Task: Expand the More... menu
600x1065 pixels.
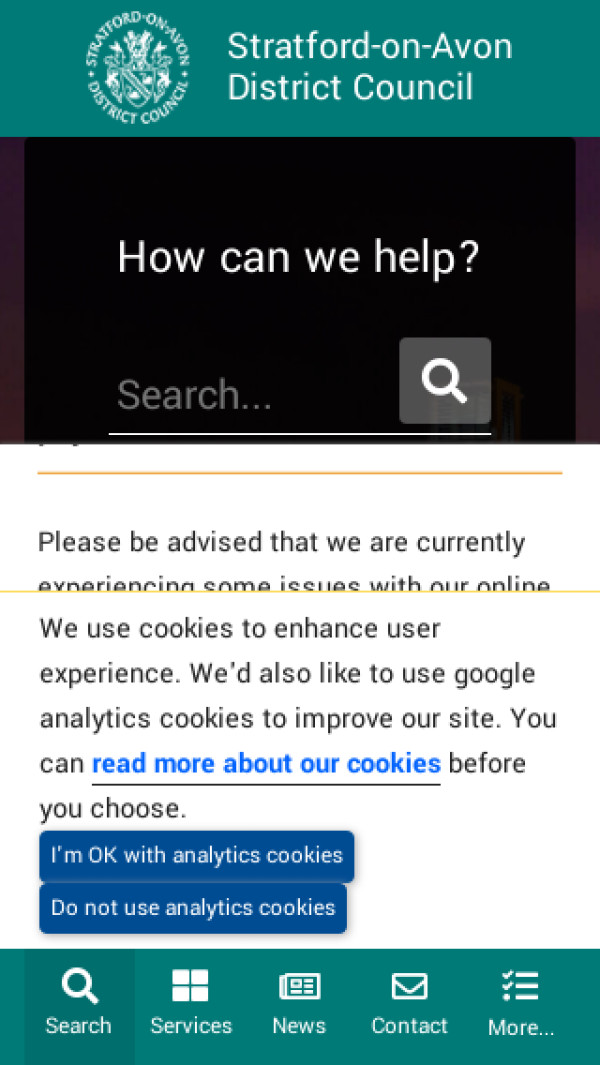Action: click(x=520, y=1005)
